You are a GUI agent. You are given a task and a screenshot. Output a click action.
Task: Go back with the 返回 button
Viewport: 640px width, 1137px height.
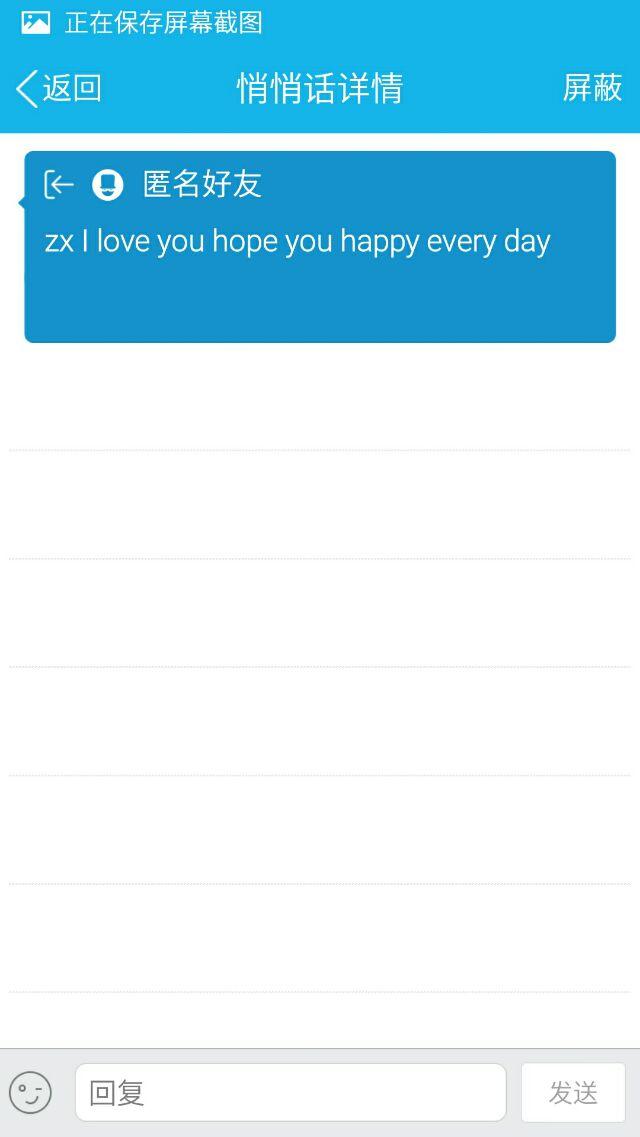tap(59, 88)
